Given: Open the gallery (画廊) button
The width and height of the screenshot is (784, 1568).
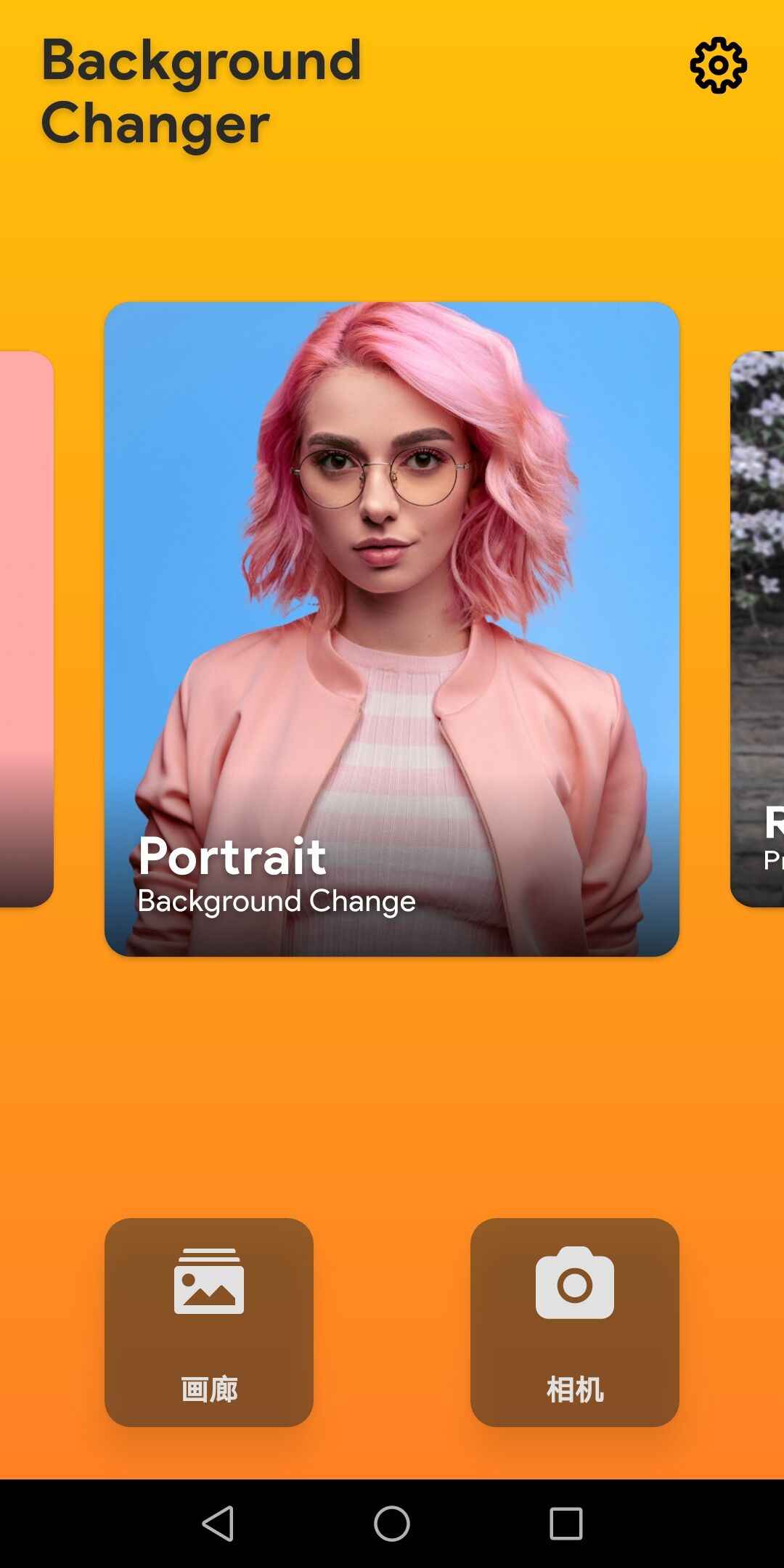Looking at the screenshot, I should (x=209, y=1322).
